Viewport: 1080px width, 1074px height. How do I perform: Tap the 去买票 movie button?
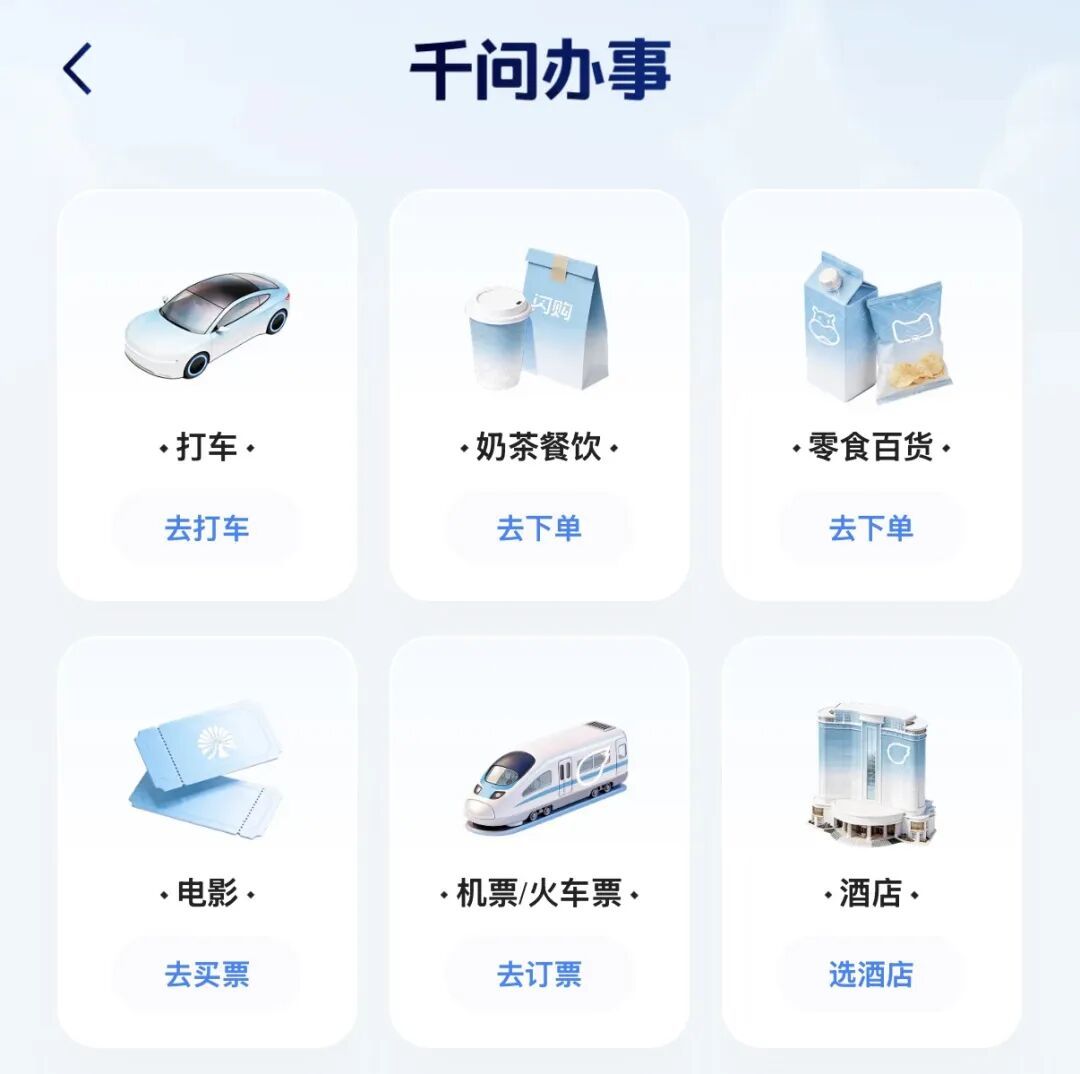pyautogui.click(x=207, y=974)
